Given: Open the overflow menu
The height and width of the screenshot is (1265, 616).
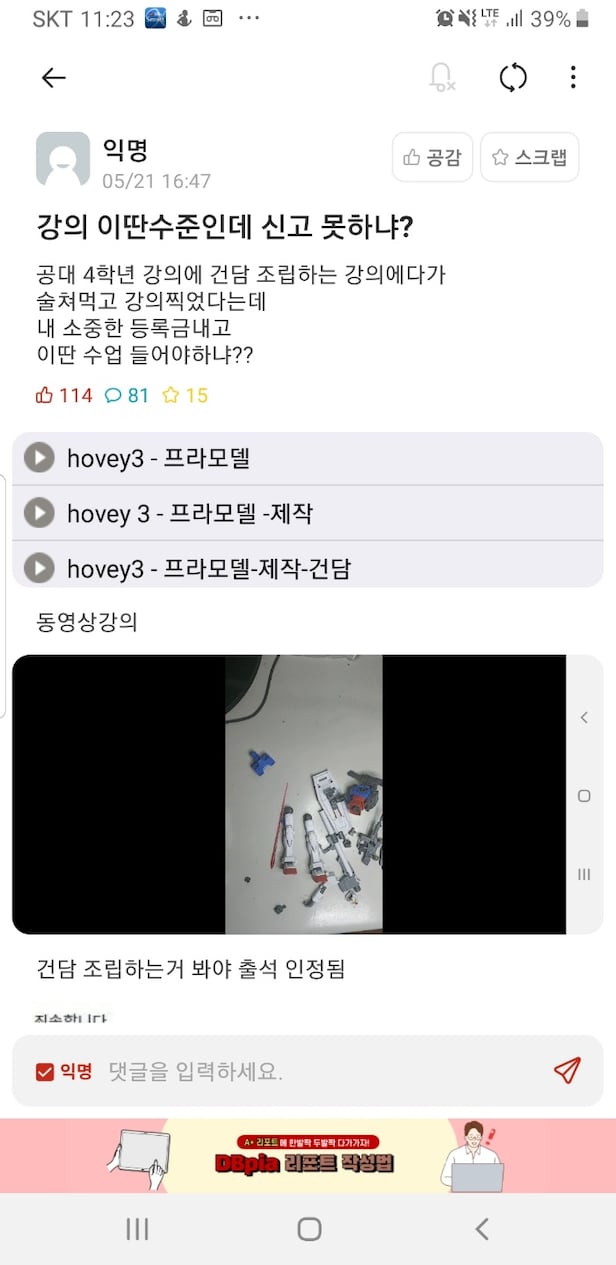Looking at the screenshot, I should 573,78.
